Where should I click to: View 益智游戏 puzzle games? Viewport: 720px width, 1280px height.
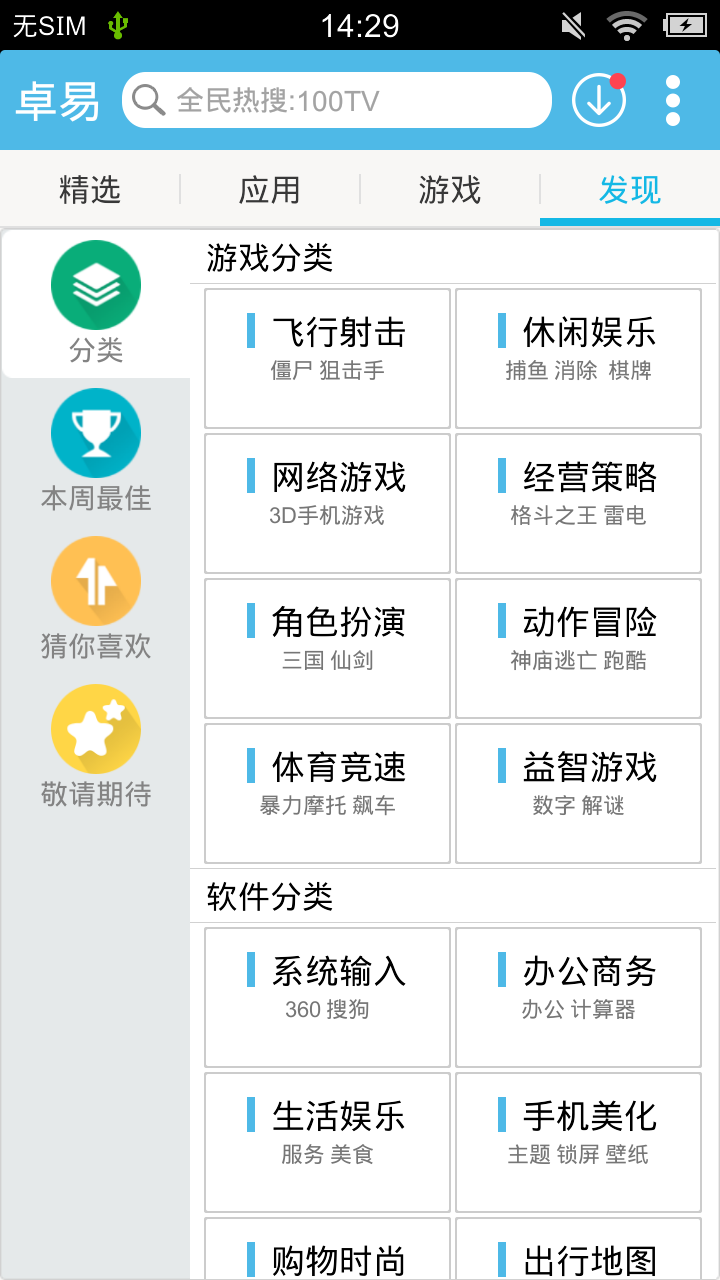pyautogui.click(x=578, y=793)
